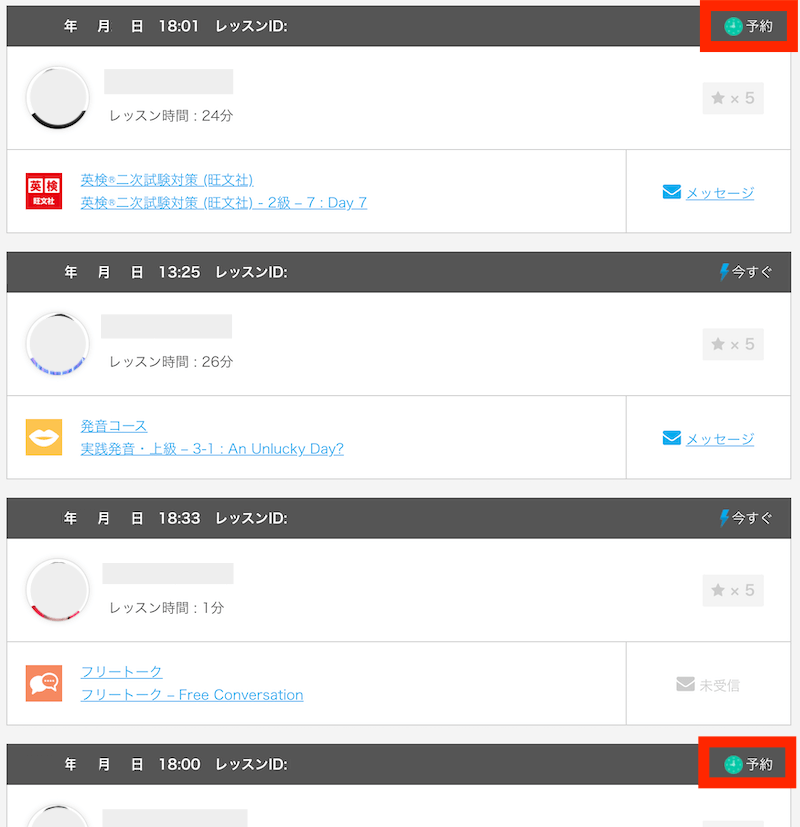This screenshot has height=827, width=800.
Task: Open the フリートーク course link
Action: coord(121,672)
